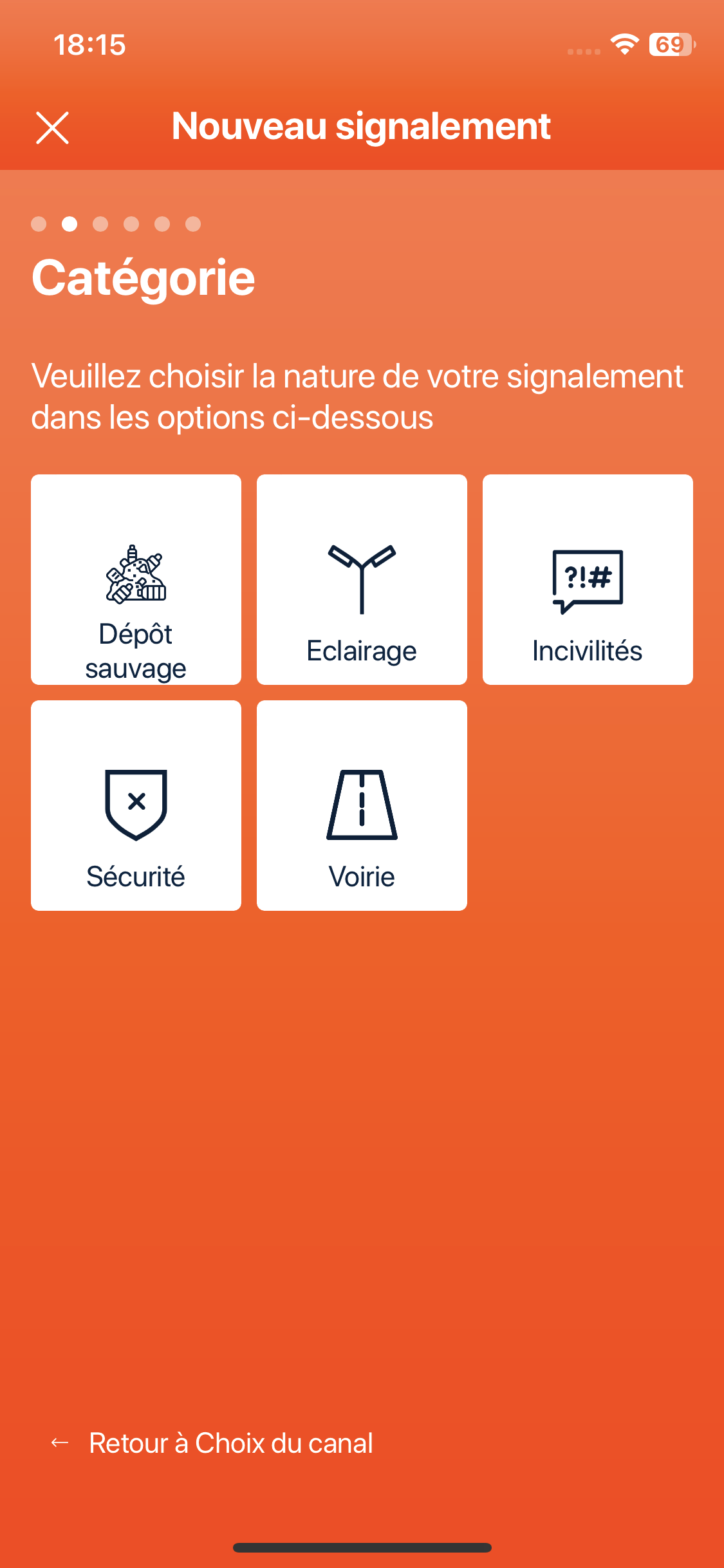The image size is (724, 1568).
Task: Select the Dépôt sauvage category
Action: tap(136, 579)
